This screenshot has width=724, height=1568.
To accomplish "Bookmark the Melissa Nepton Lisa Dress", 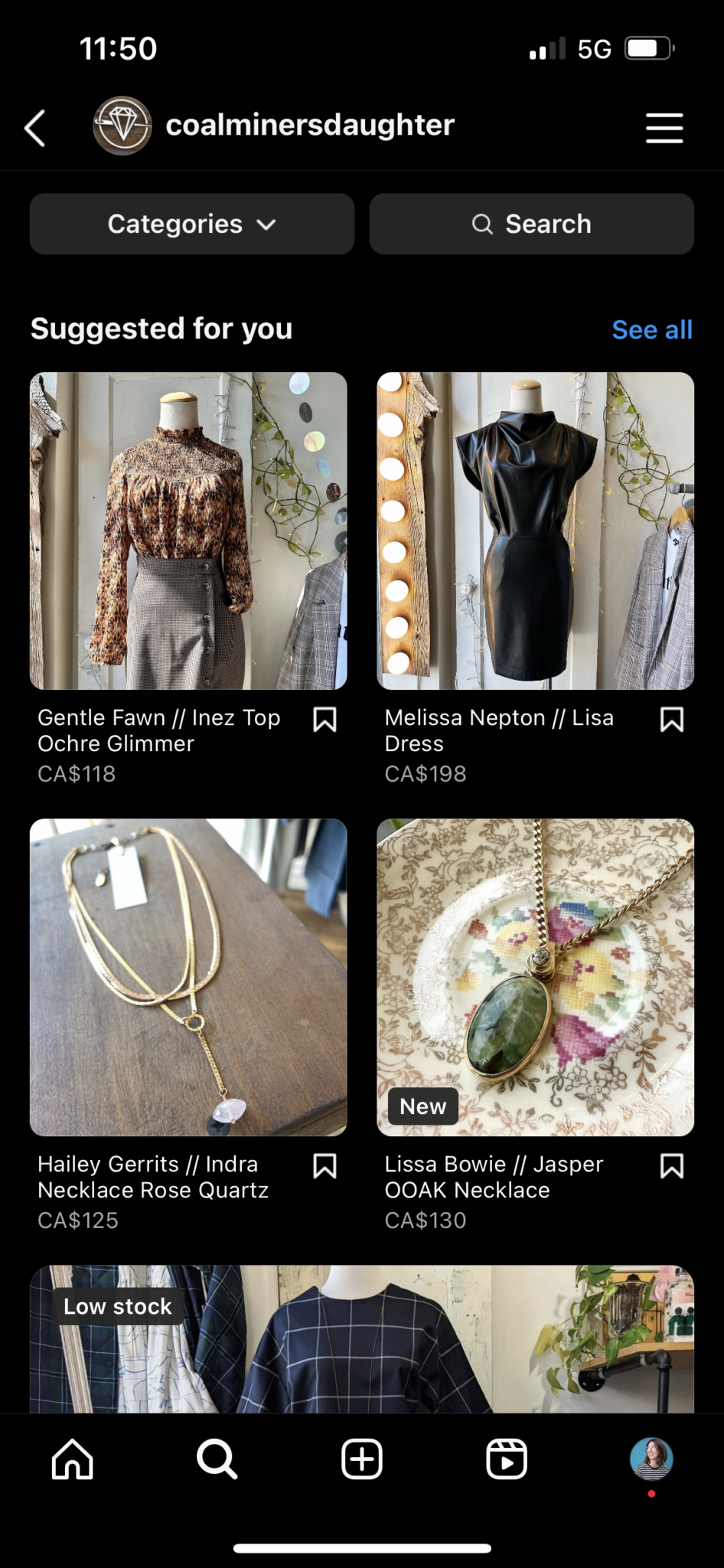I will click(x=671, y=718).
